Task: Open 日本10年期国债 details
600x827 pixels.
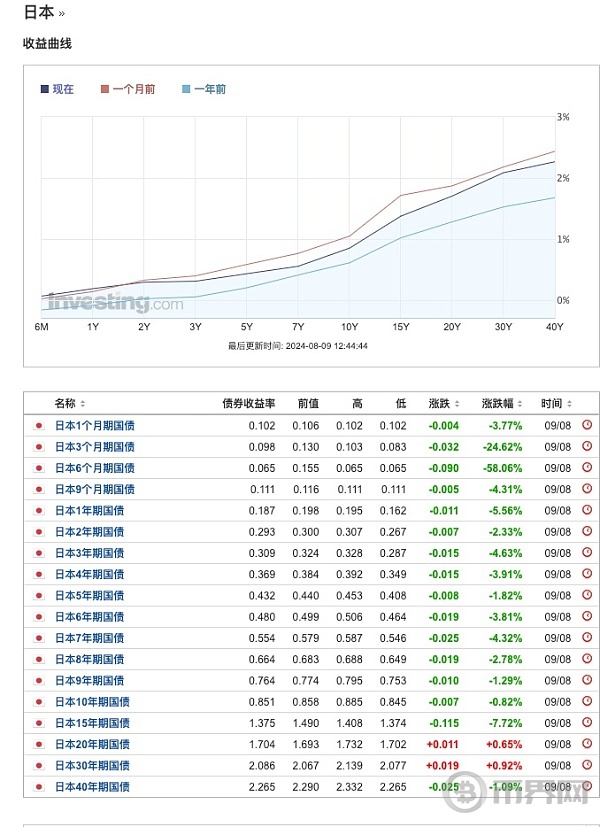Action: click(x=92, y=702)
